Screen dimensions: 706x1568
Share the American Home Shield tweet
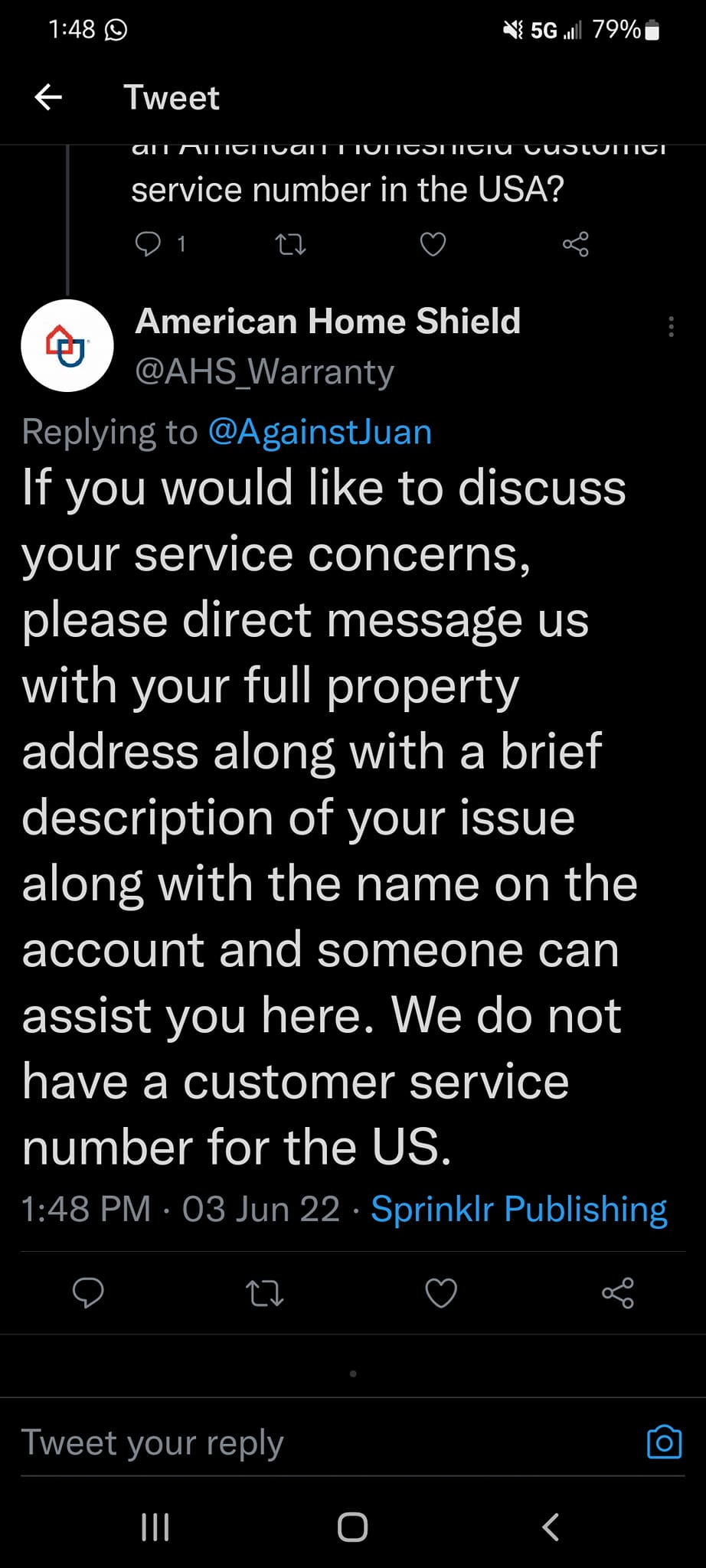pos(618,1293)
